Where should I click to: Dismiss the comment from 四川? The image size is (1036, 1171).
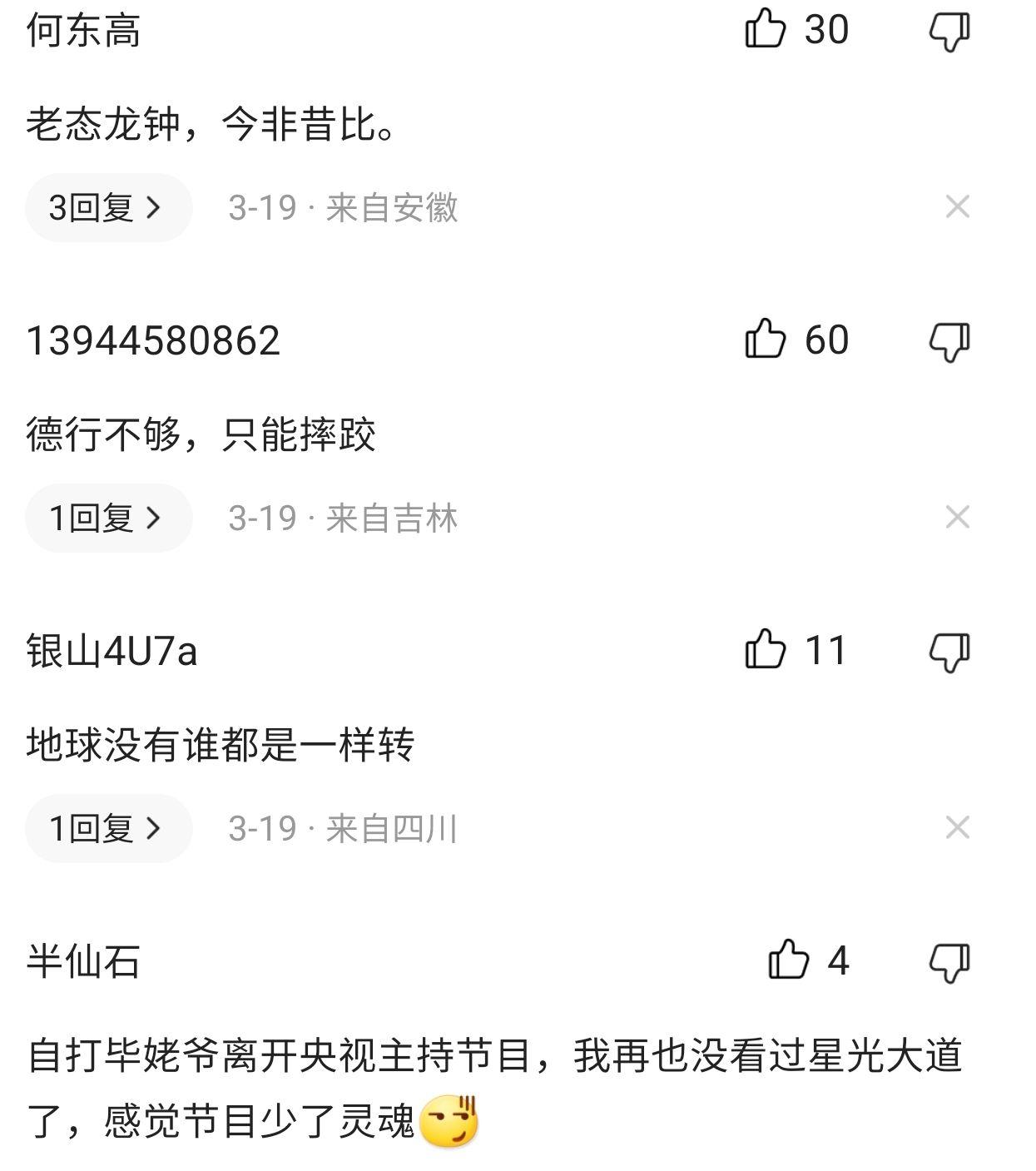tap(958, 828)
